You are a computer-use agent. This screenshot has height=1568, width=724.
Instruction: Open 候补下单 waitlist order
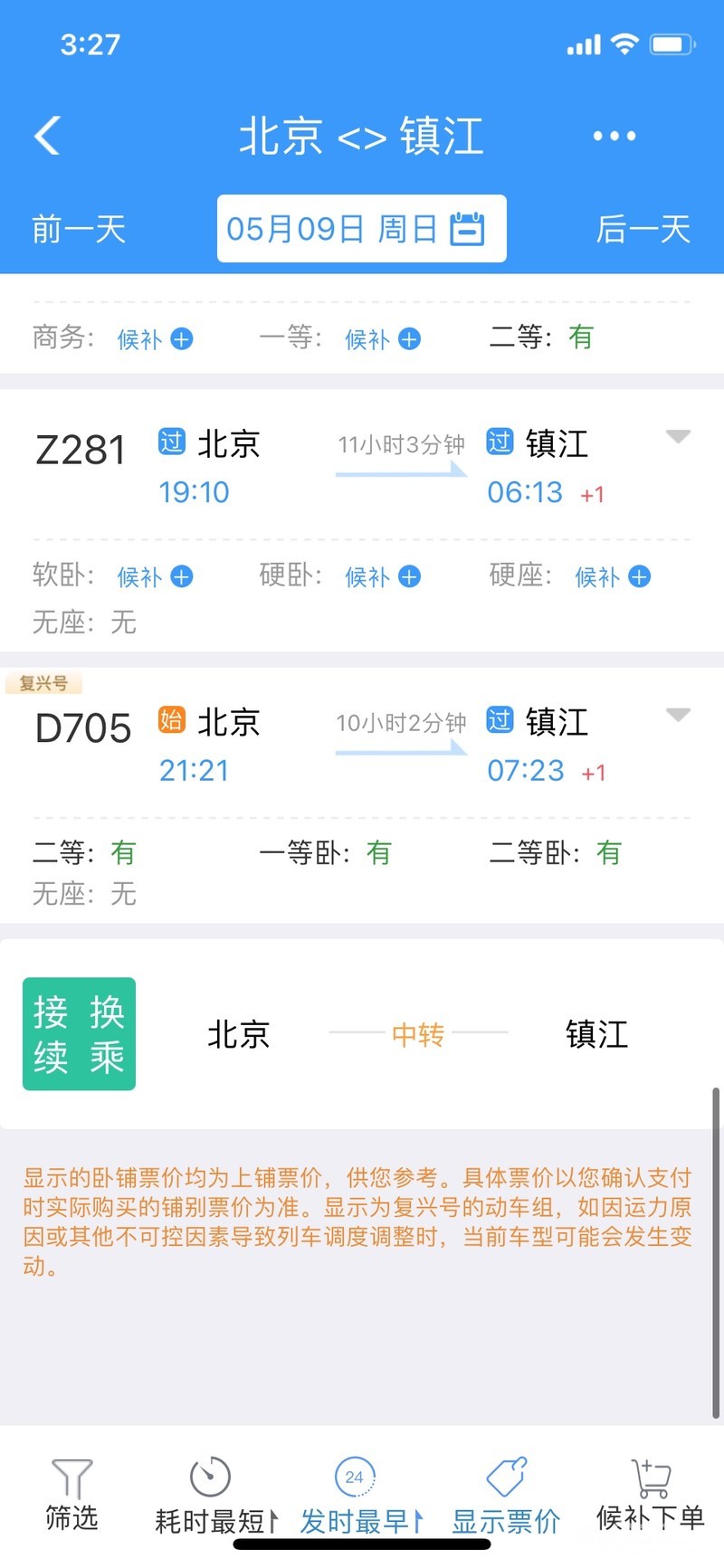(x=650, y=1495)
